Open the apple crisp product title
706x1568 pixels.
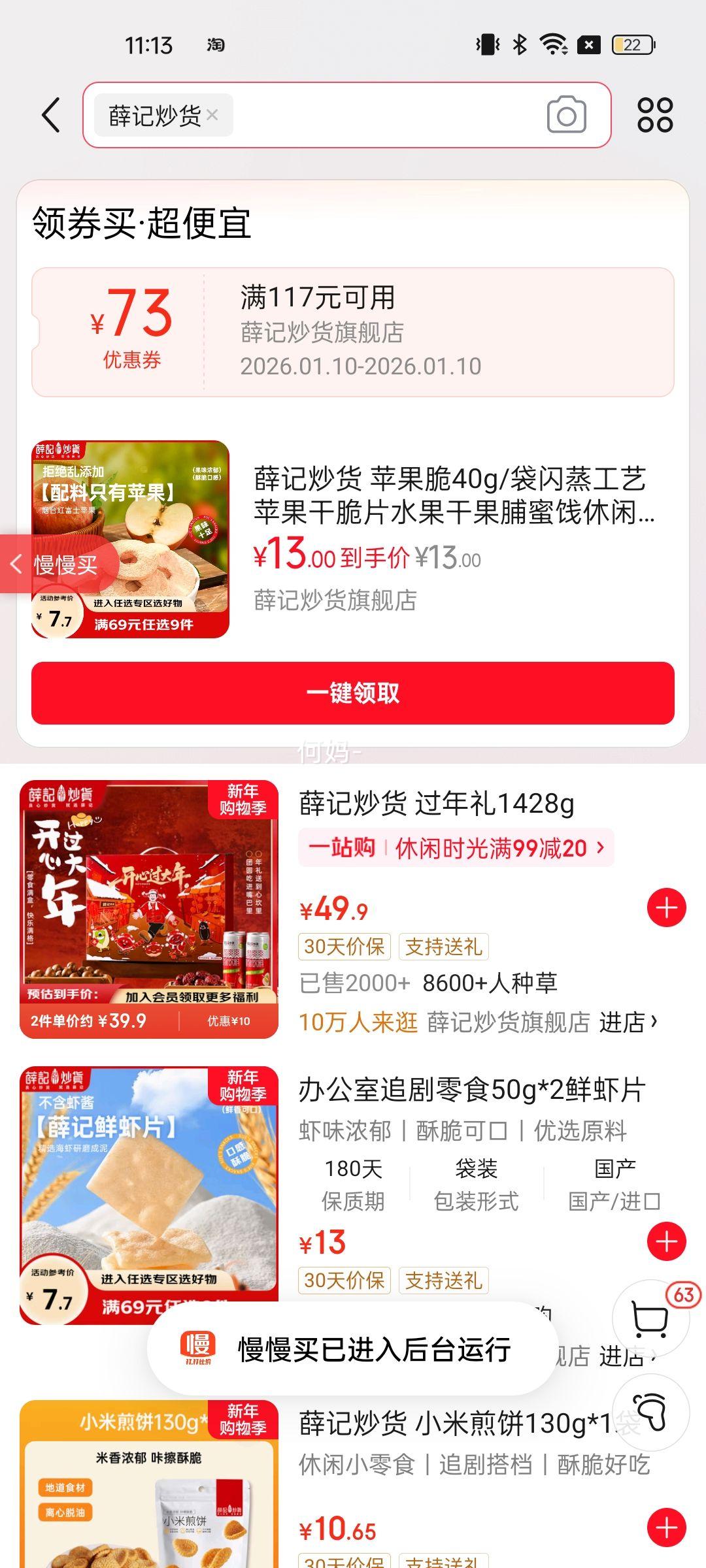(448, 499)
